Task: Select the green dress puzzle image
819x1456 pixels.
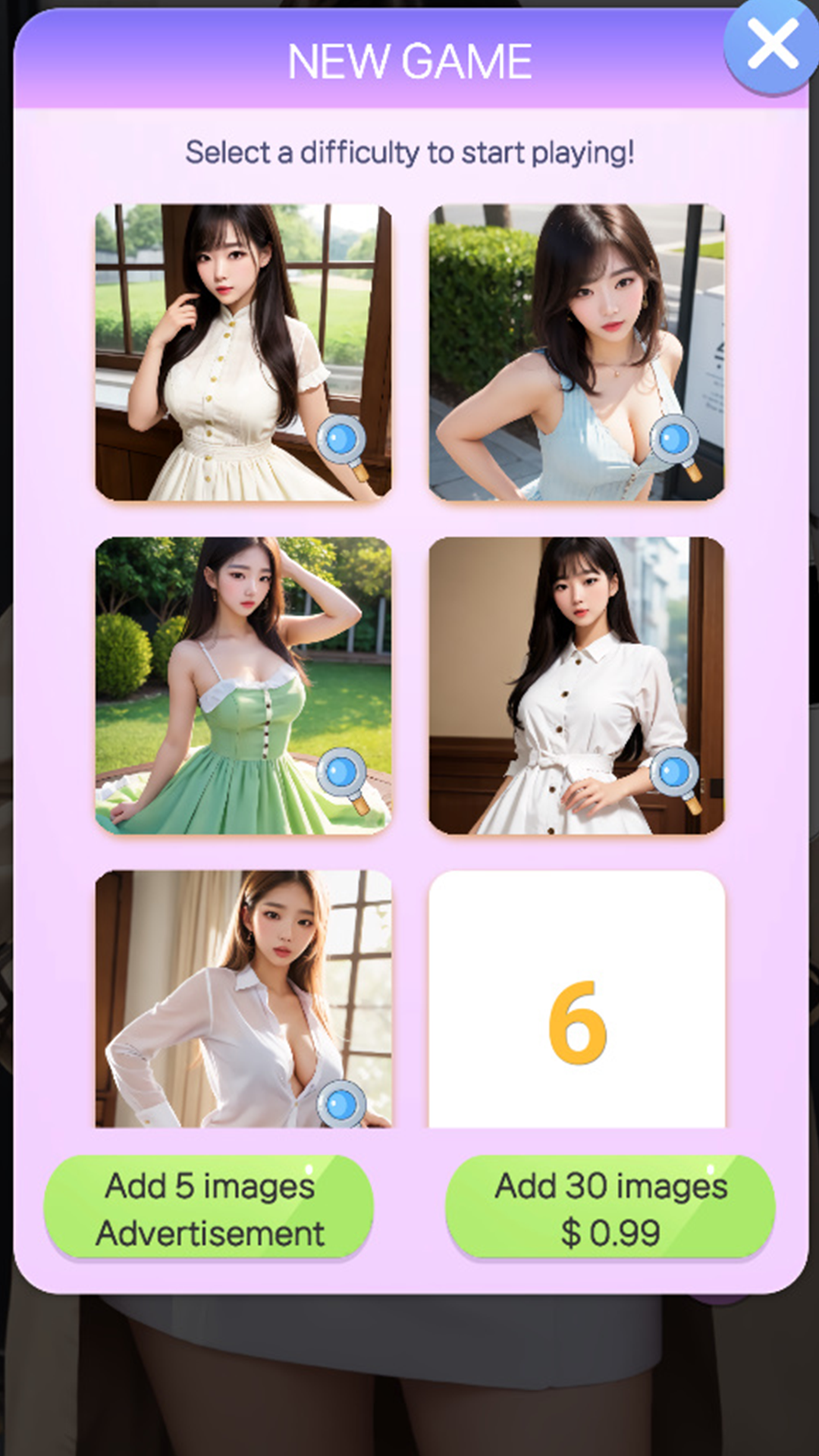Action: tap(243, 686)
